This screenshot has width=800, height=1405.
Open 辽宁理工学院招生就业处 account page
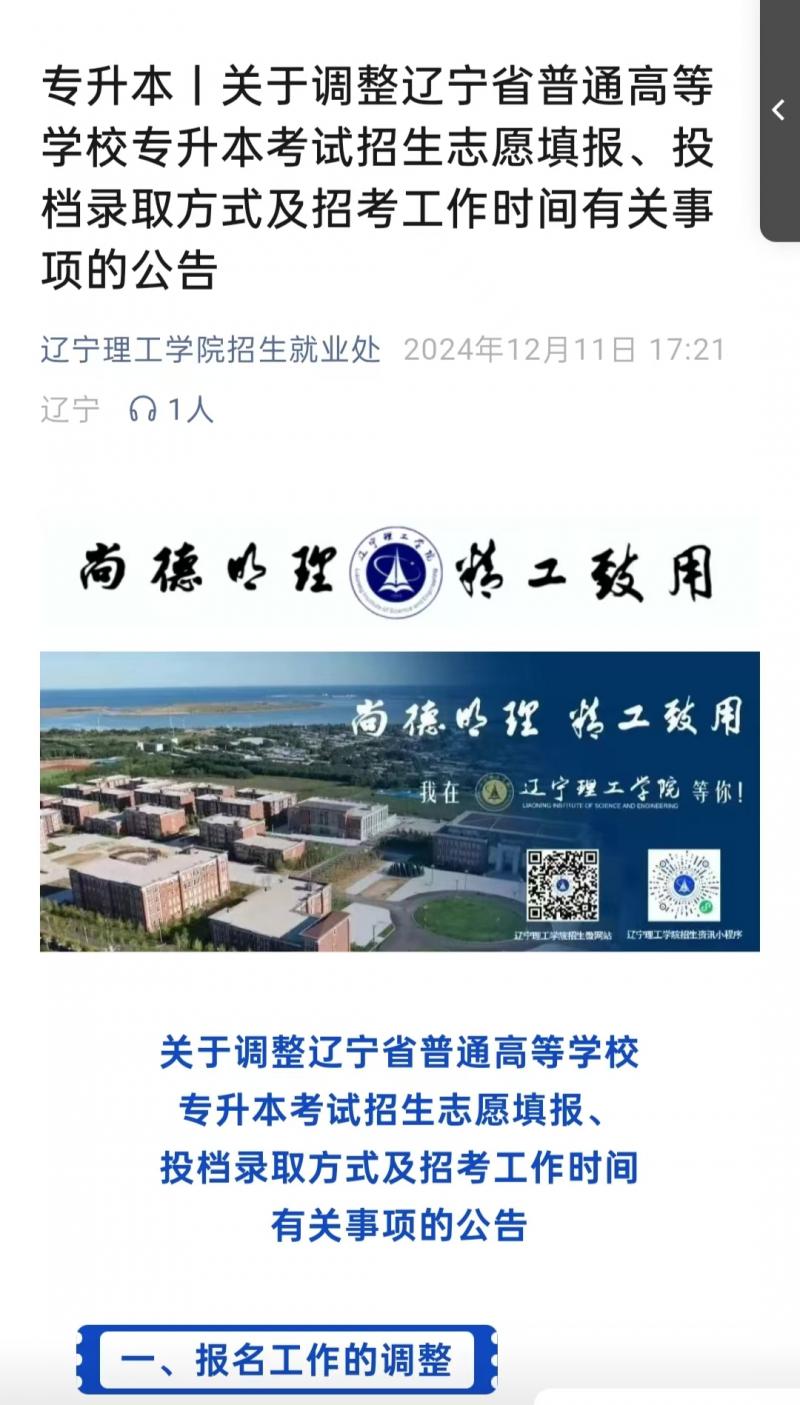(x=210, y=350)
